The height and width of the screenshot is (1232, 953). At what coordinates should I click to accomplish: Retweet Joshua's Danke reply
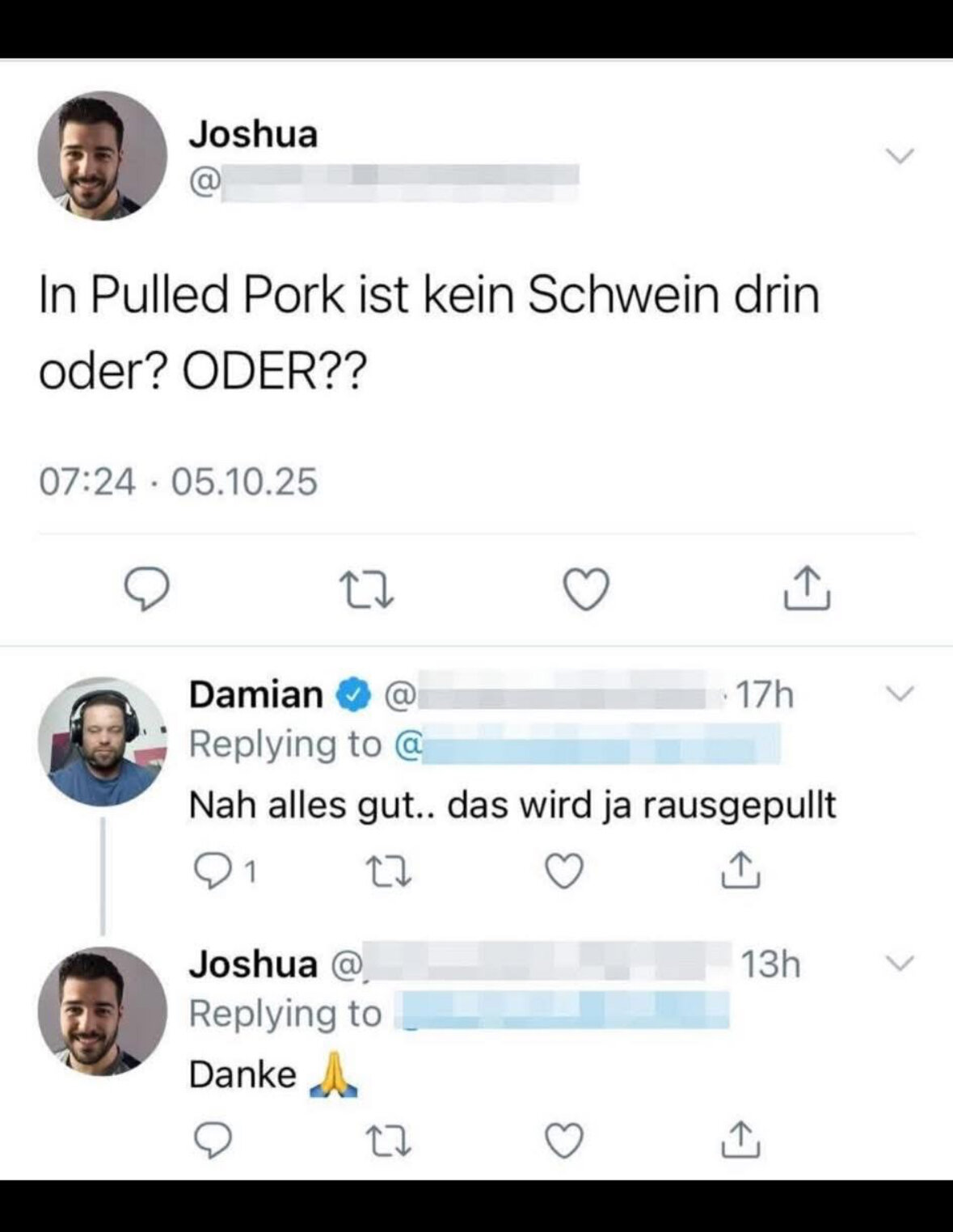(x=389, y=1141)
